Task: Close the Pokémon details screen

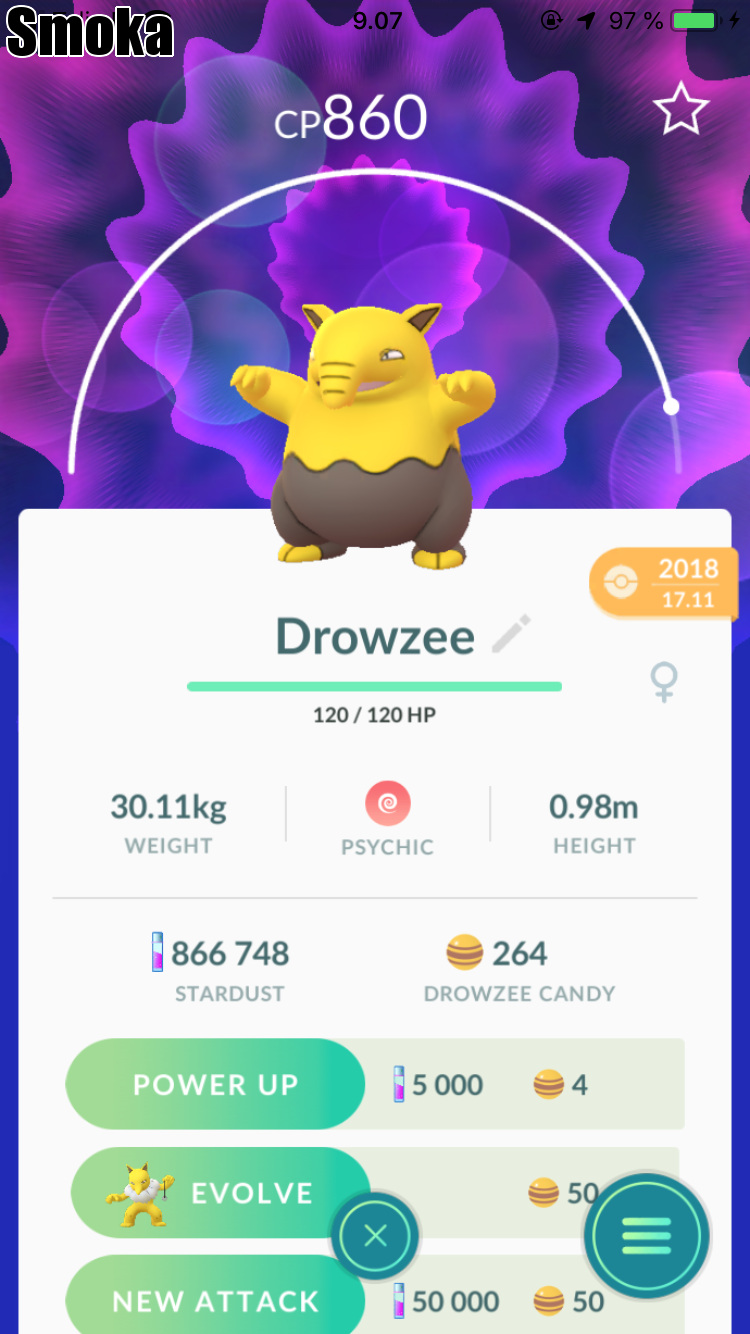Action: click(x=375, y=1236)
